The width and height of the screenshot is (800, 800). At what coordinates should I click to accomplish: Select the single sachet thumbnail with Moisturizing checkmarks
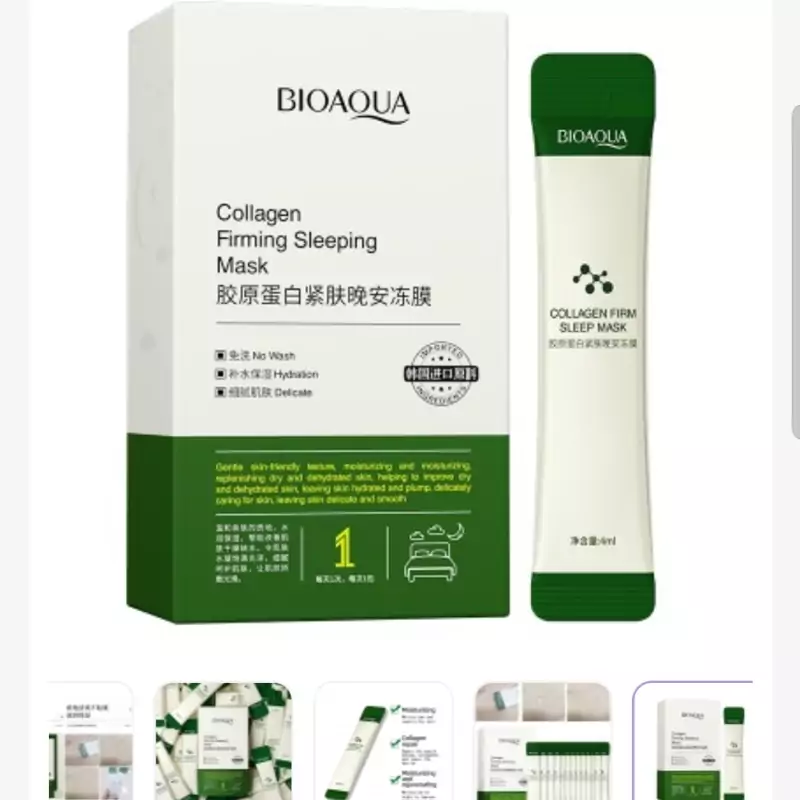[383, 741]
